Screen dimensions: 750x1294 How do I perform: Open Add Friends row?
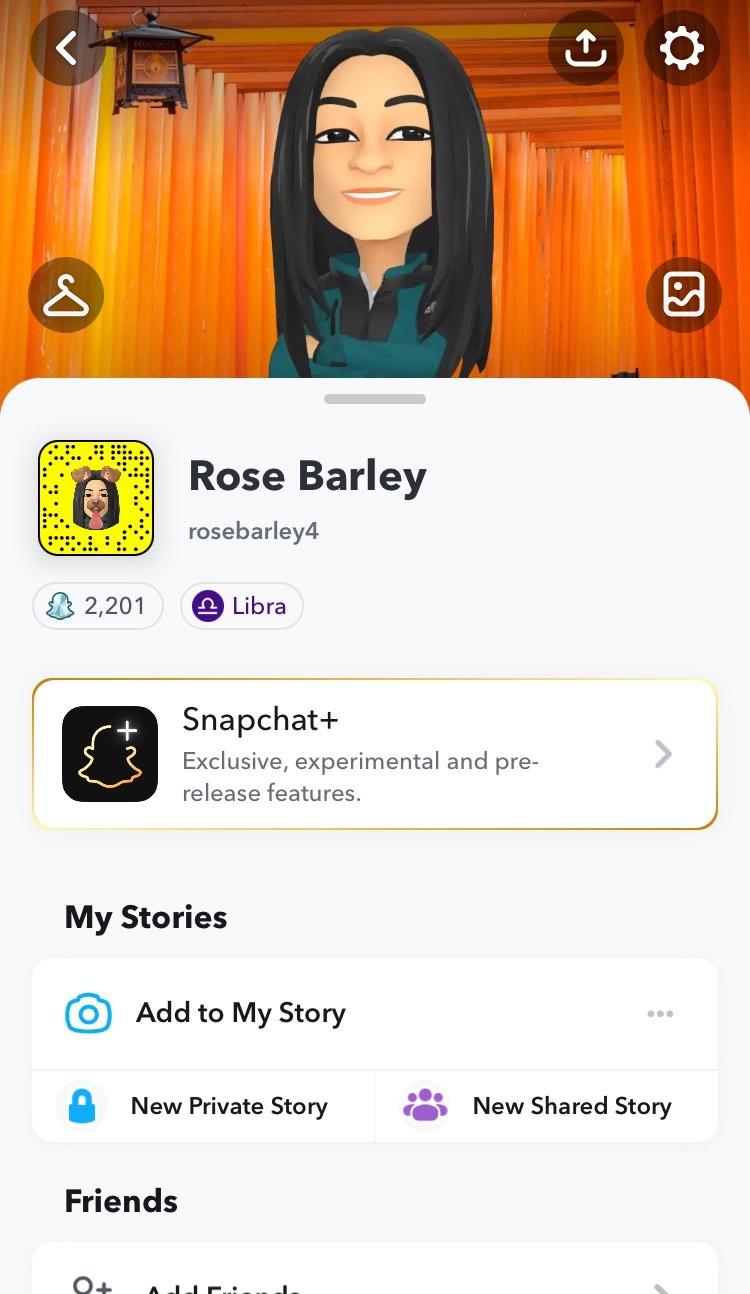(x=375, y=1282)
